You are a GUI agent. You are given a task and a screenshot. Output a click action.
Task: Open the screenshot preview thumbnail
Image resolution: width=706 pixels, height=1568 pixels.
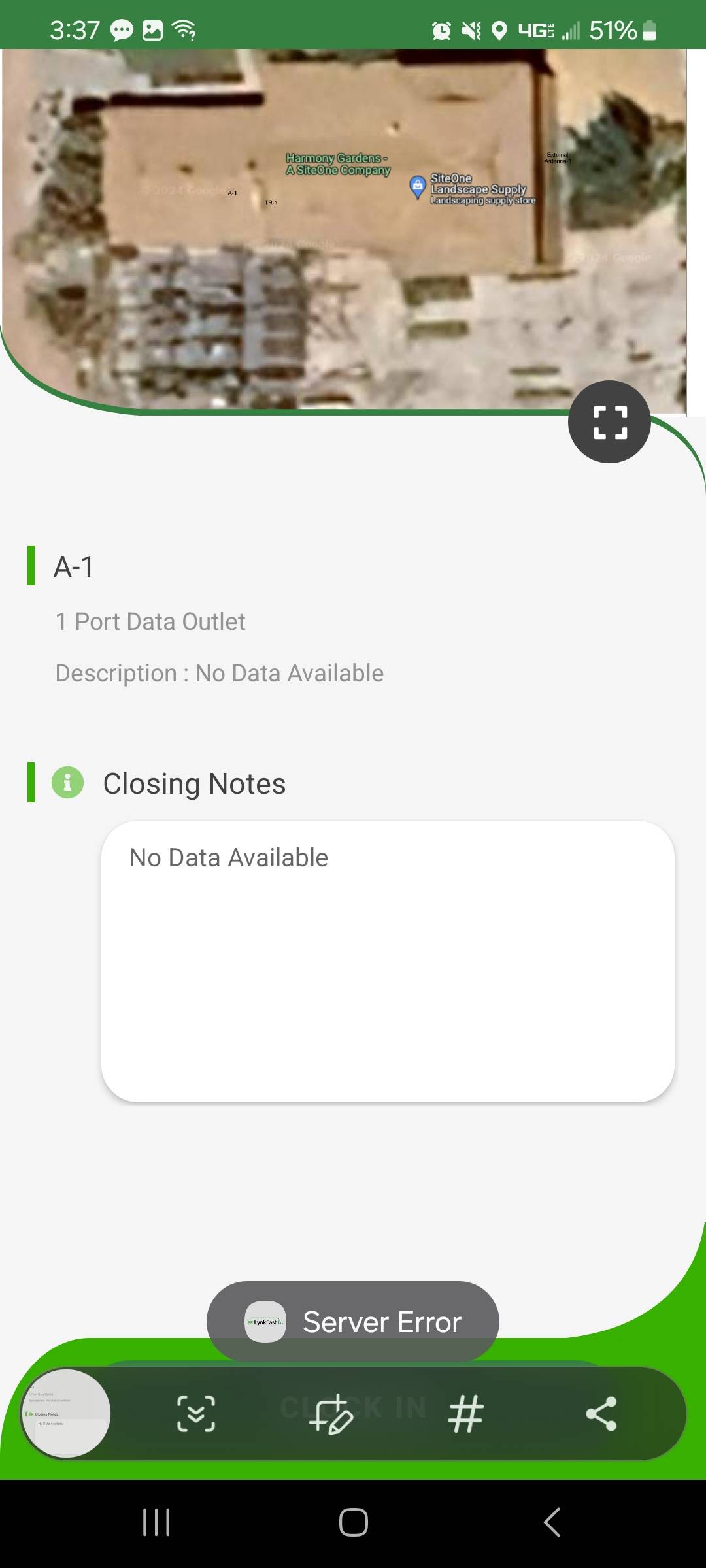tap(66, 1413)
